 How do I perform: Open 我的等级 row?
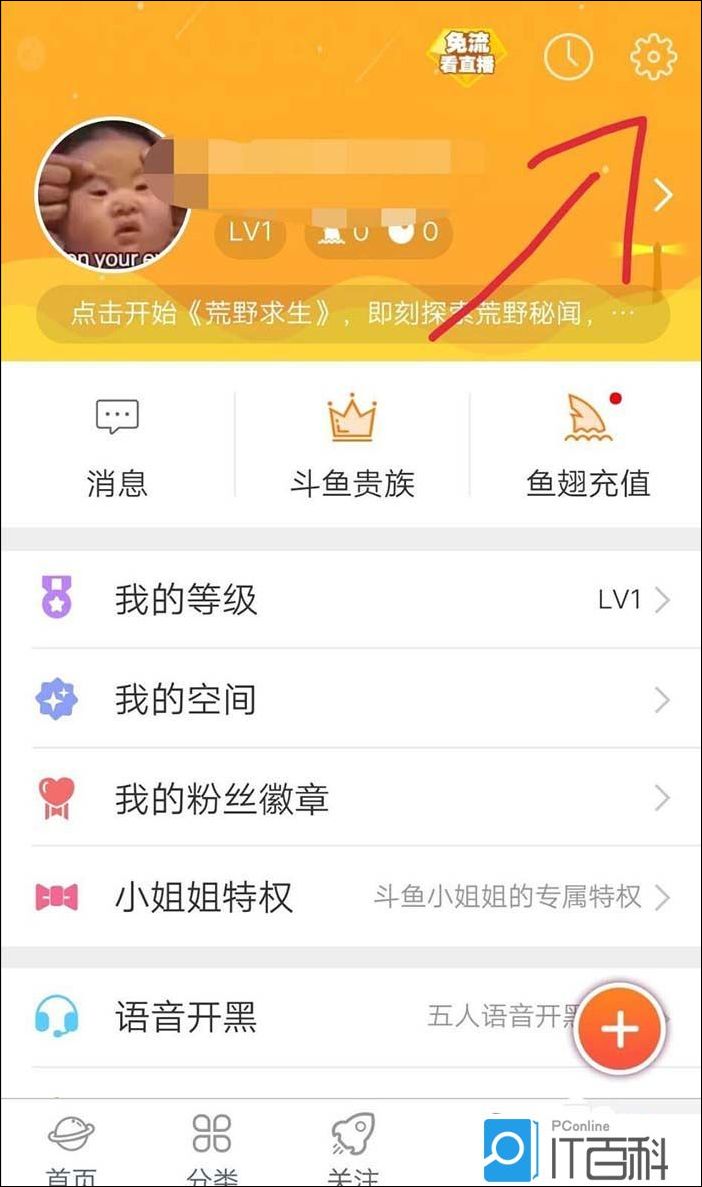pos(350,599)
